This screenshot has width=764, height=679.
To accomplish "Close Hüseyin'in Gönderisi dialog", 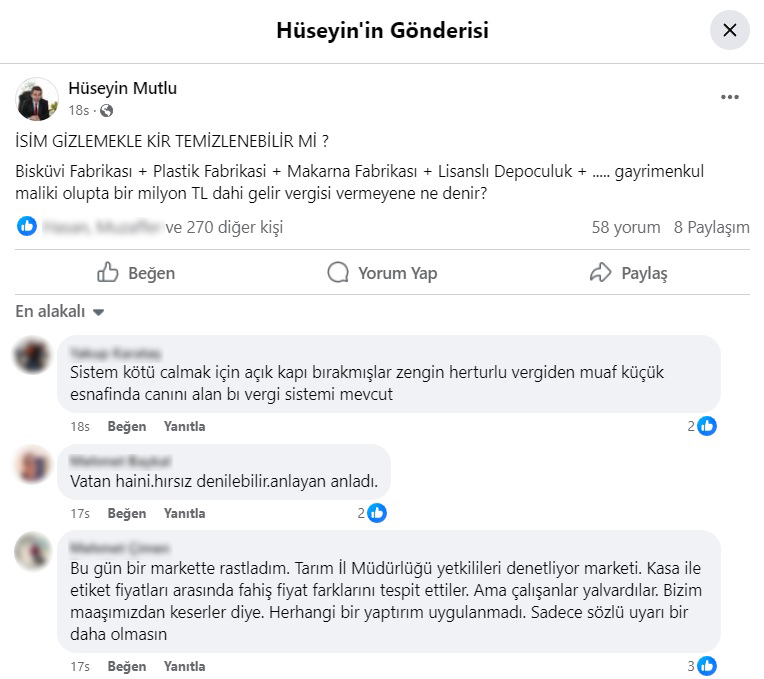I will point(729,30).
